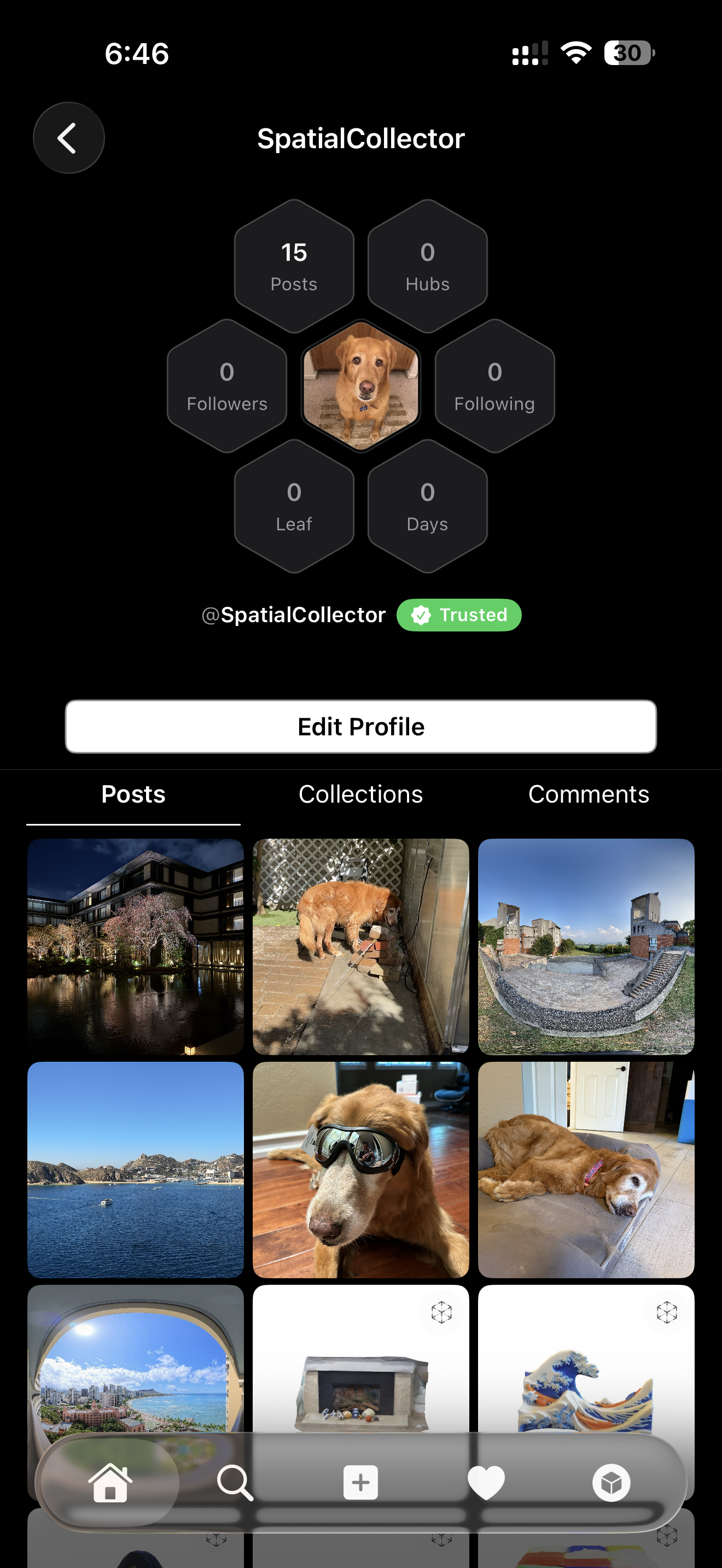Tap the 3D badge on the wave artwork thumbnail
Viewport: 722px width, 1568px height.
pyautogui.click(x=667, y=1312)
